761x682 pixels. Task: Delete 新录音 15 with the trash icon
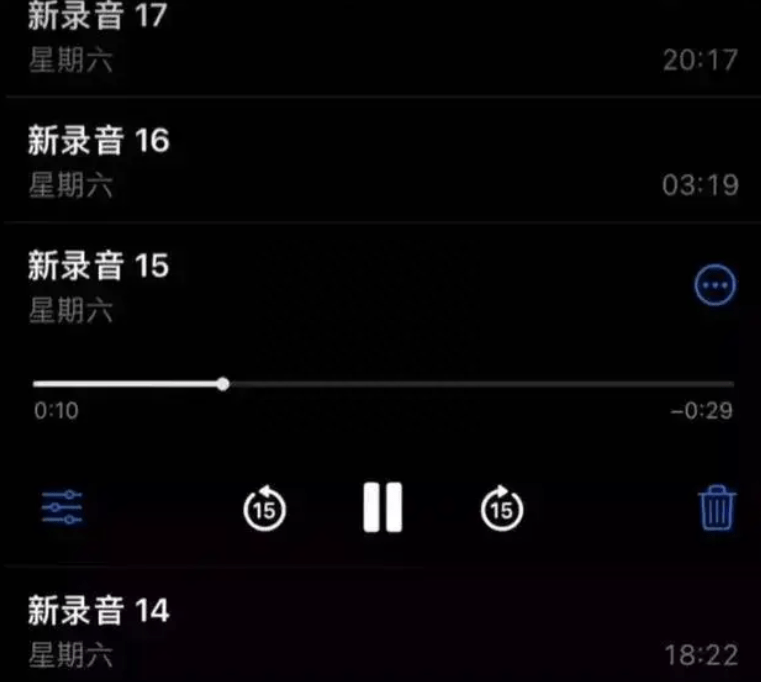click(717, 509)
